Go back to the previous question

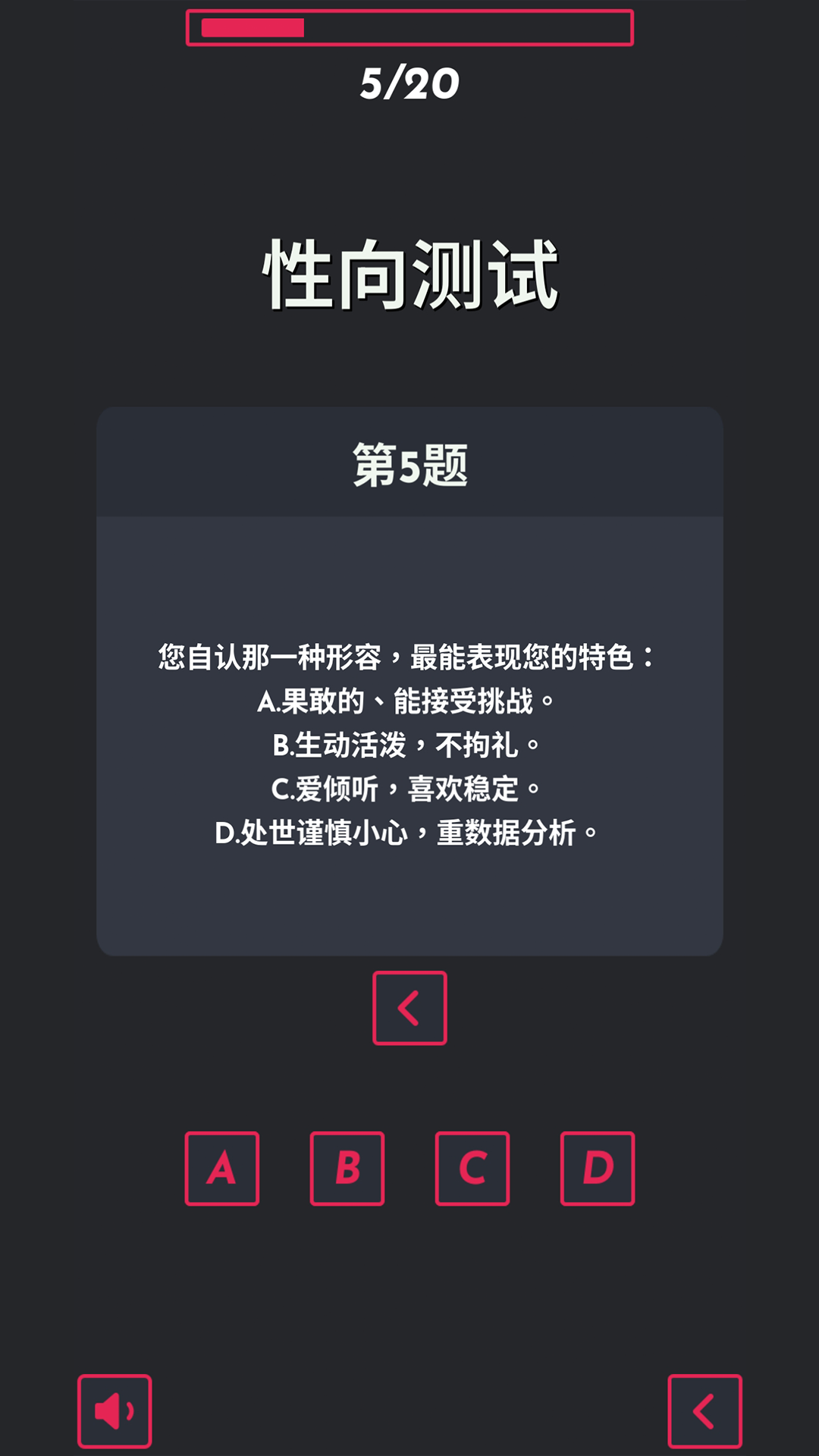(409, 1009)
